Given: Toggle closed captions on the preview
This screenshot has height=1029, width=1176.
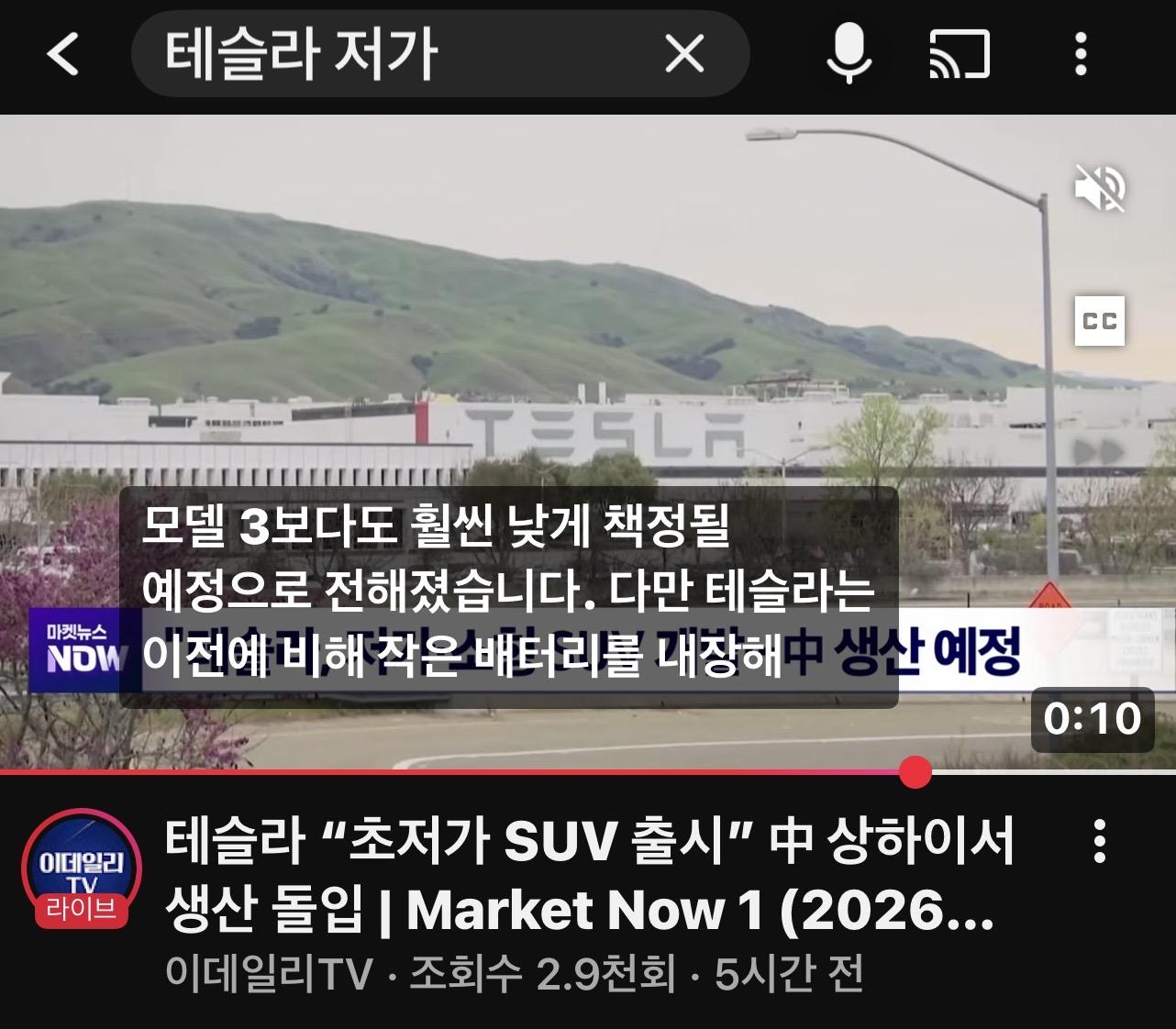Looking at the screenshot, I should pyautogui.click(x=1099, y=321).
